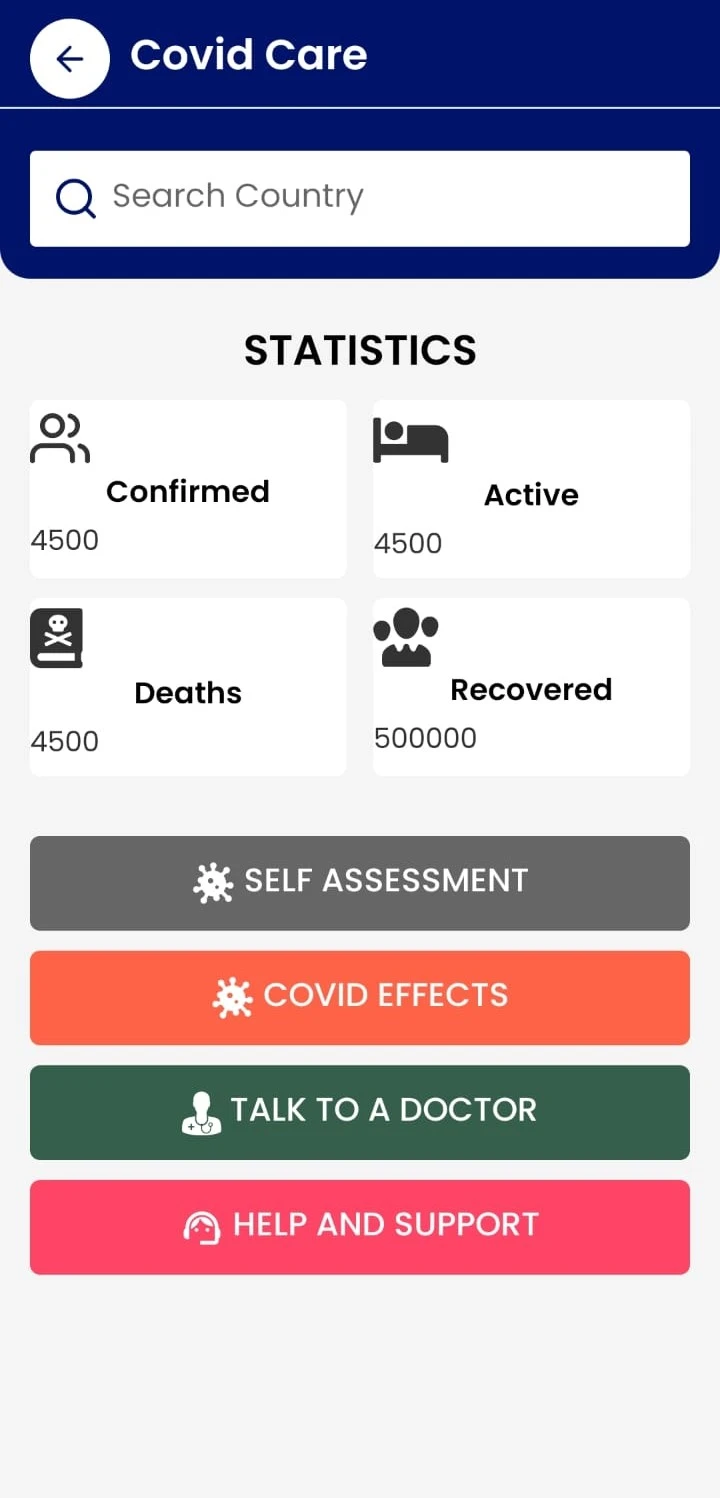Tap the Search Country field
The width and height of the screenshot is (720, 1498).
point(360,197)
